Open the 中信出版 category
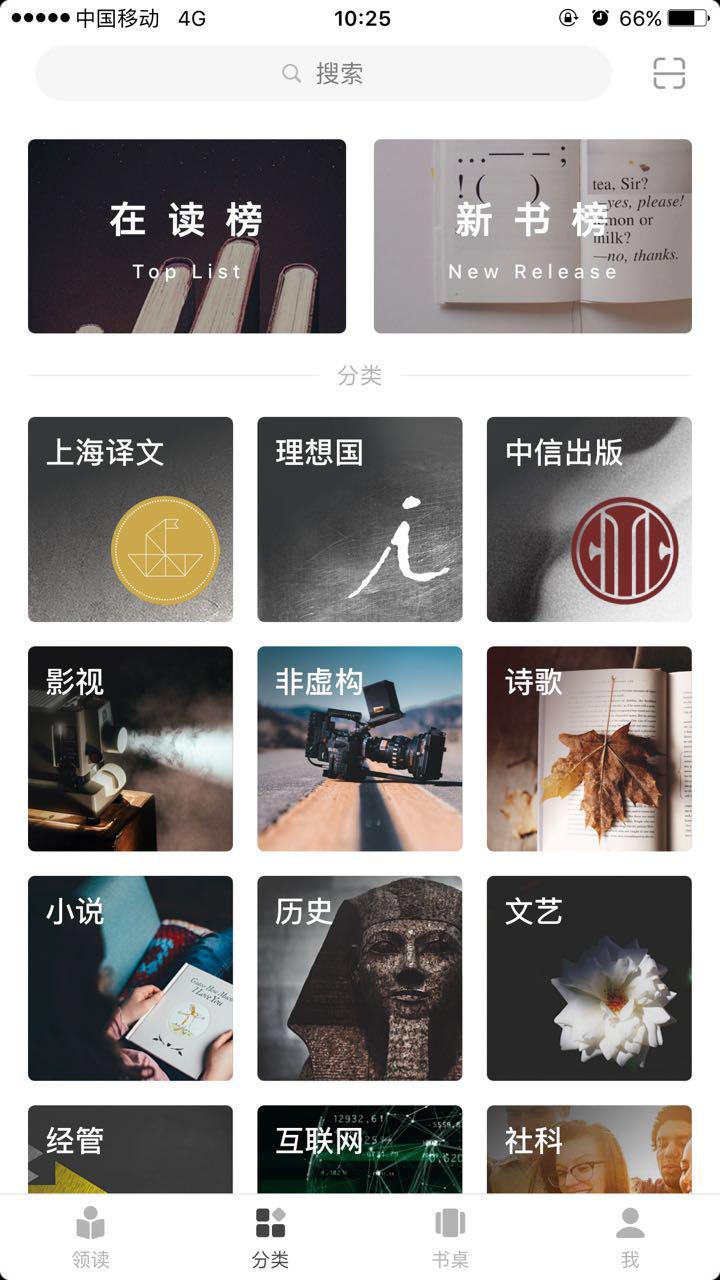 (x=589, y=519)
